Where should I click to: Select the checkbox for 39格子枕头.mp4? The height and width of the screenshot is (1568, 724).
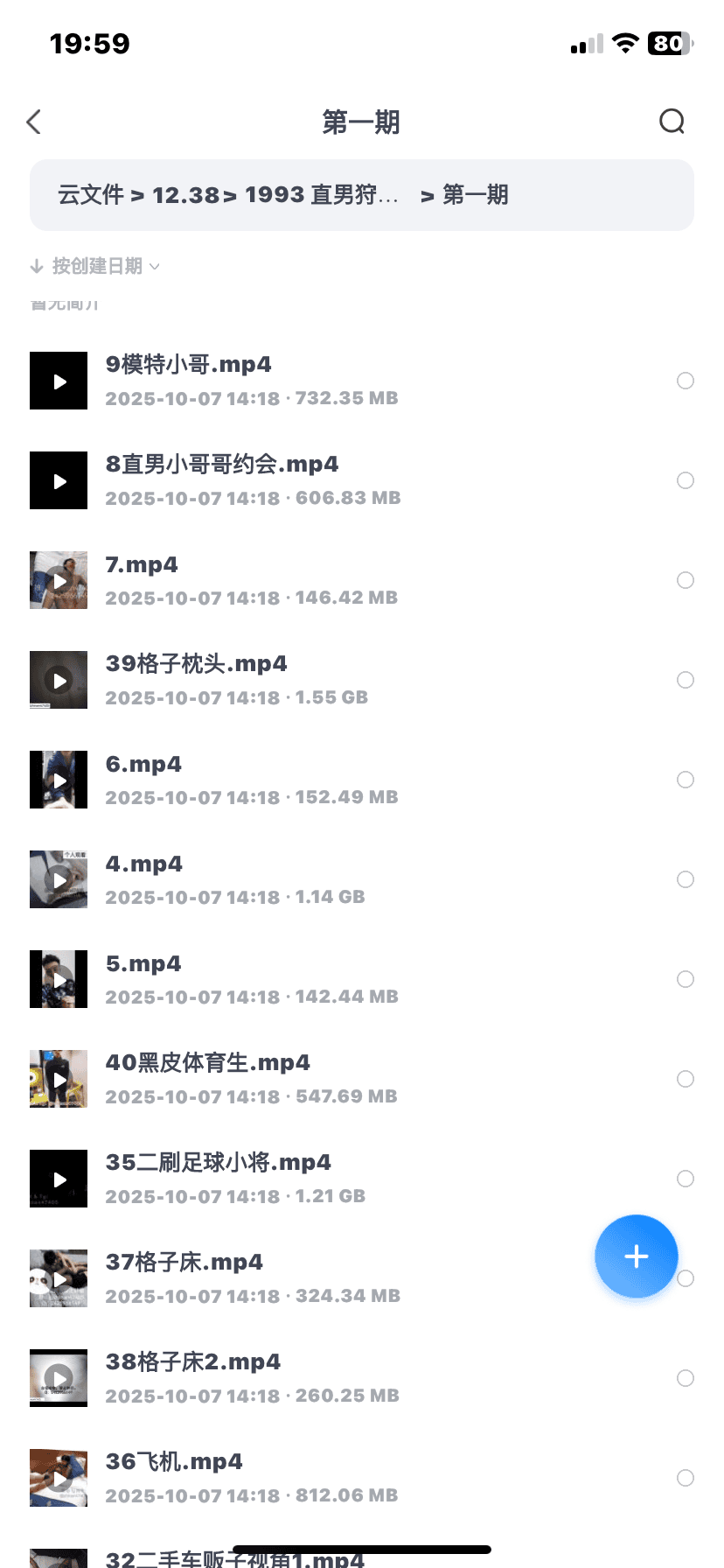[686, 680]
